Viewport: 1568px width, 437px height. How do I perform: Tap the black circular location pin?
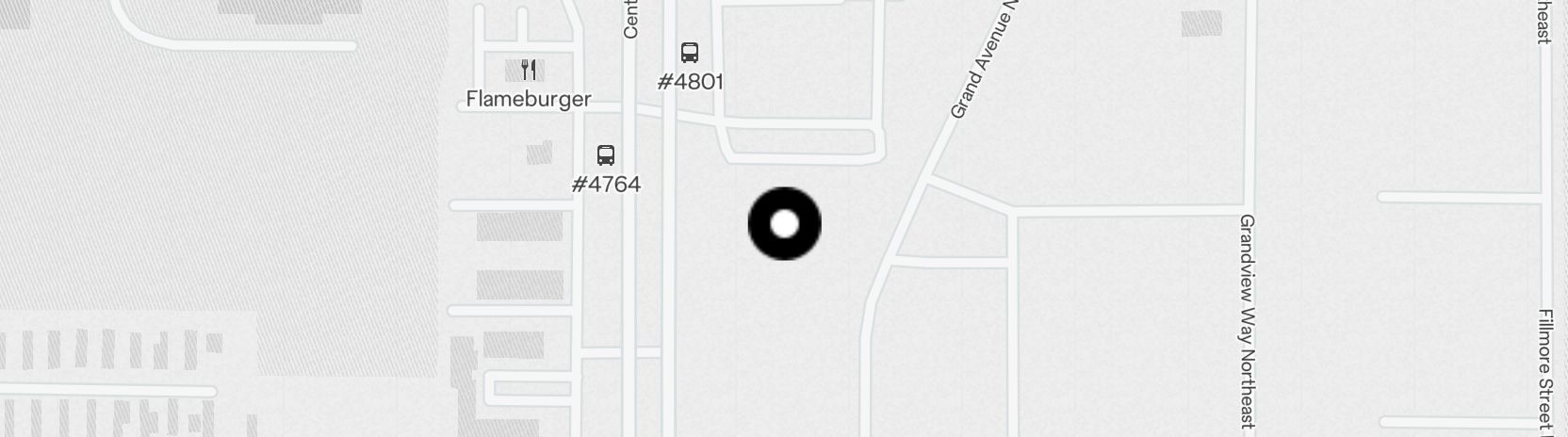coord(785,224)
